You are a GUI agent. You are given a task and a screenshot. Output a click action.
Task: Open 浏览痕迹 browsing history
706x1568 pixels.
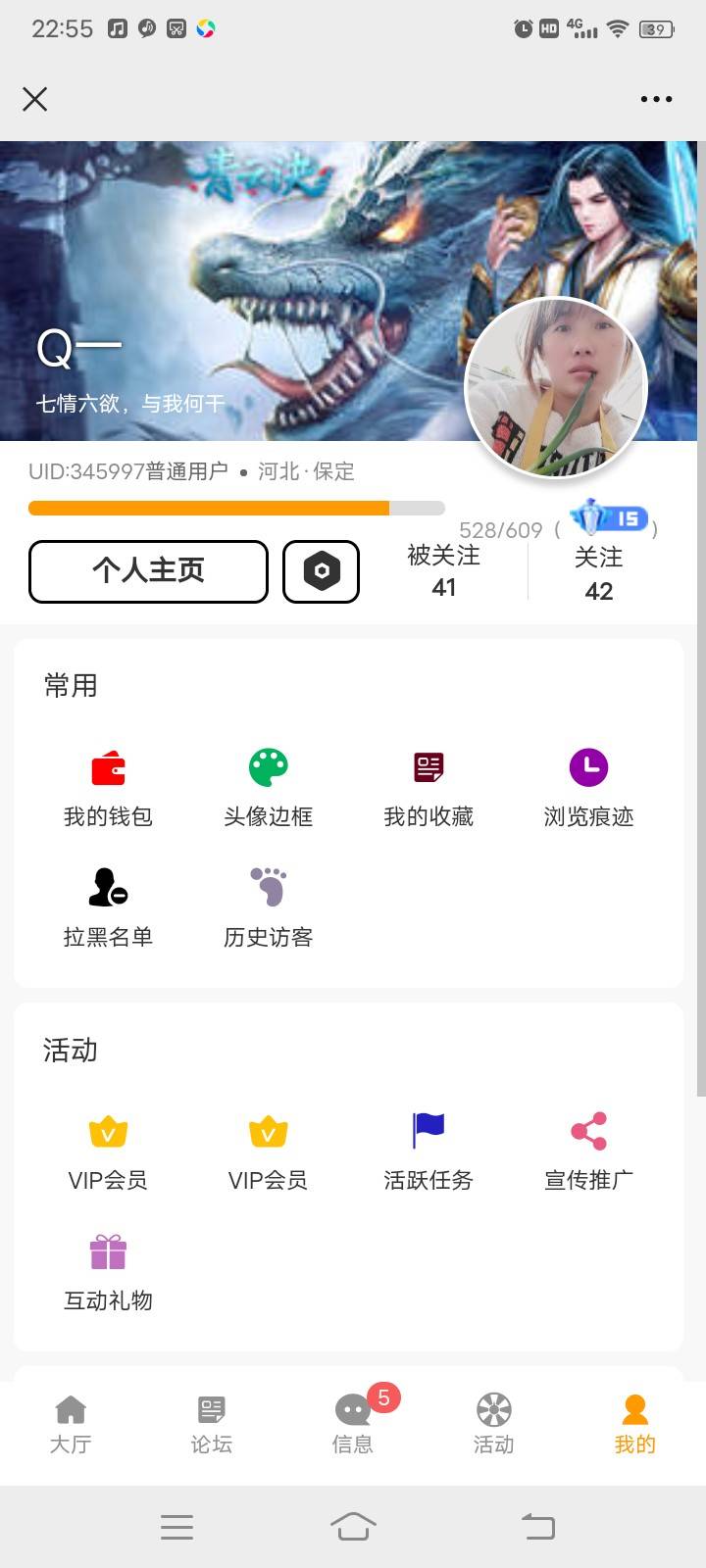click(x=588, y=788)
